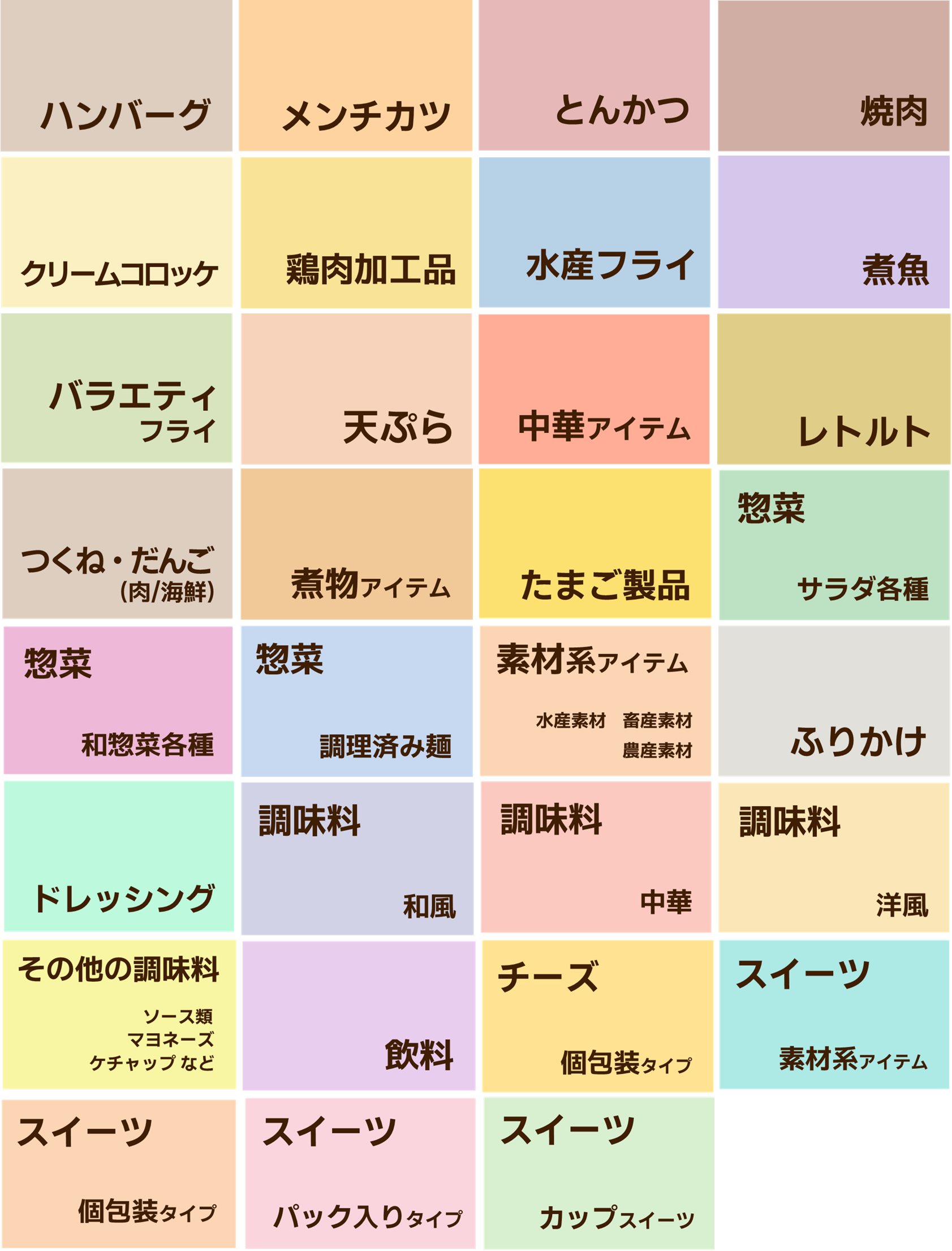Open the クリームコロッケ category
The image size is (952, 1251).
tap(117, 233)
